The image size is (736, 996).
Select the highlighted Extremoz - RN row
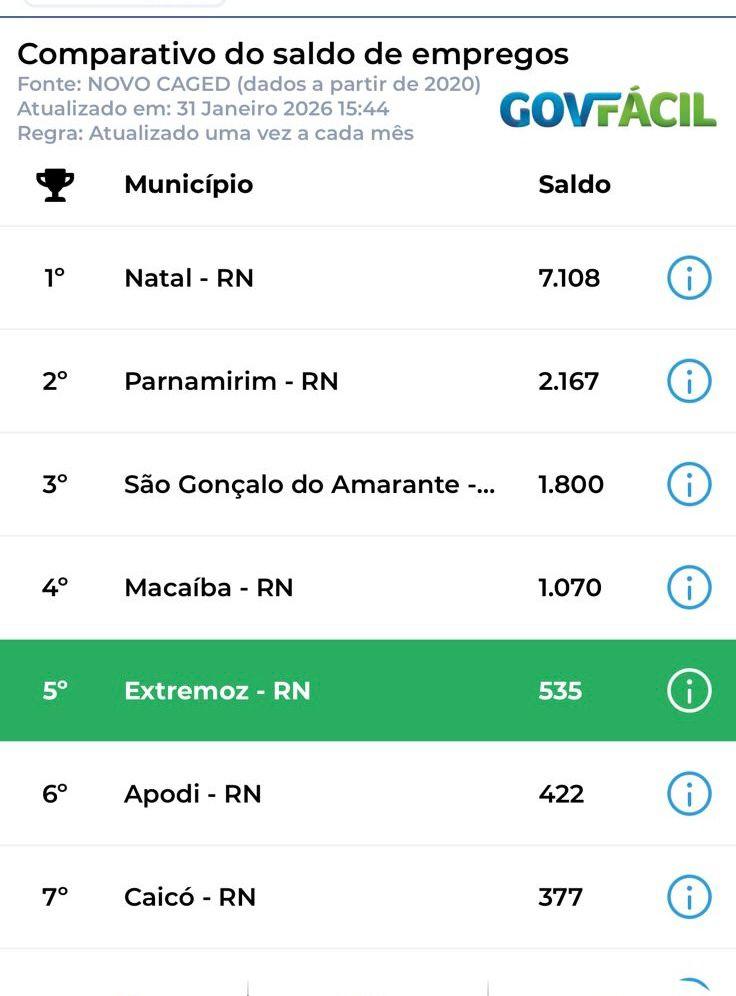coord(300,690)
